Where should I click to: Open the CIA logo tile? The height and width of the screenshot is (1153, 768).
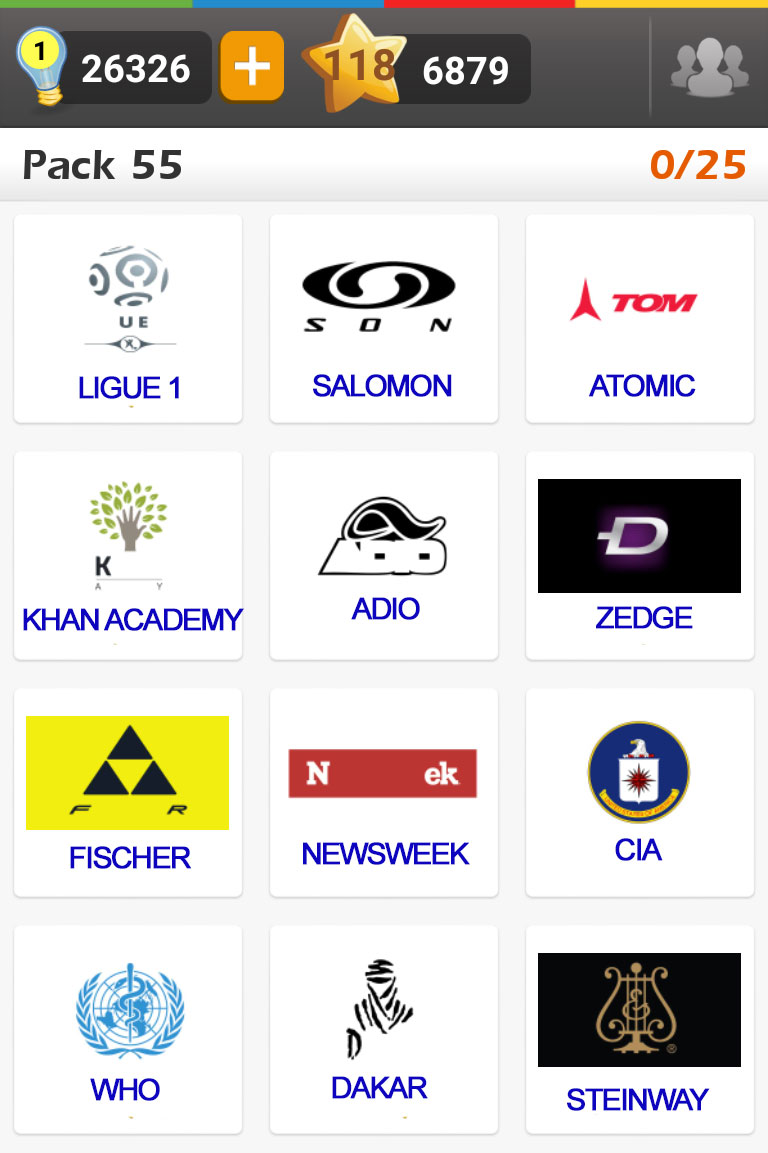tap(639, 791)
